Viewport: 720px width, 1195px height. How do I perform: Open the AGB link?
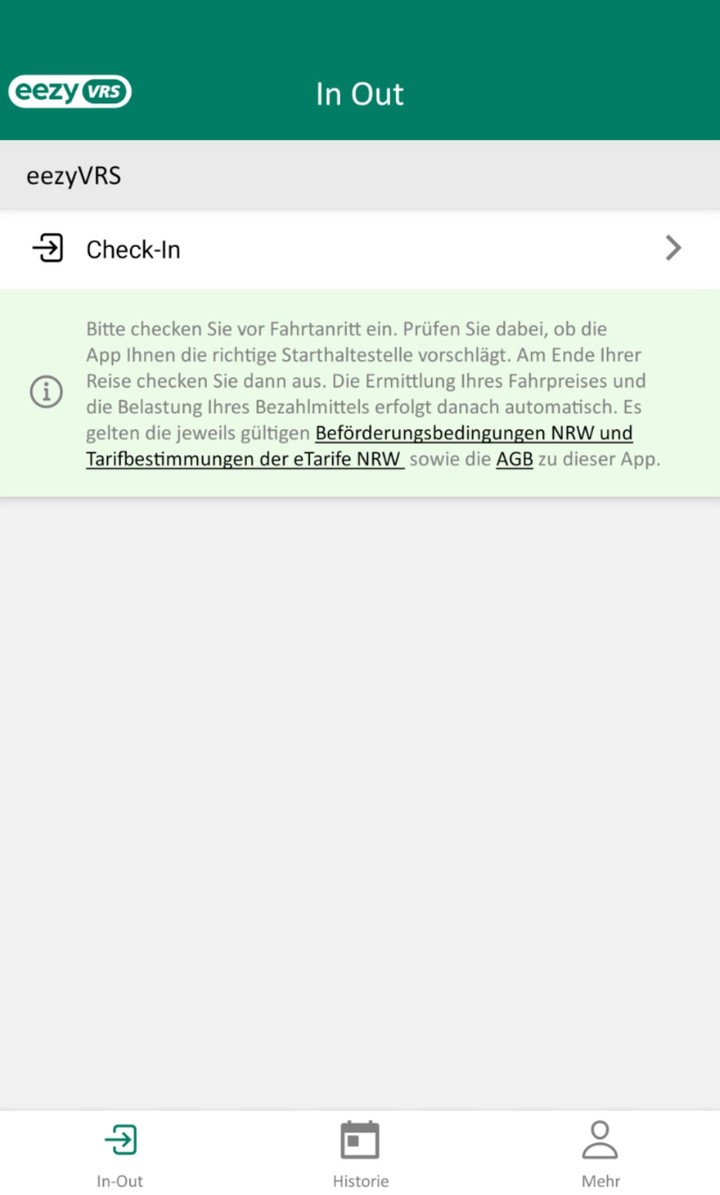(x=514, y=458)
